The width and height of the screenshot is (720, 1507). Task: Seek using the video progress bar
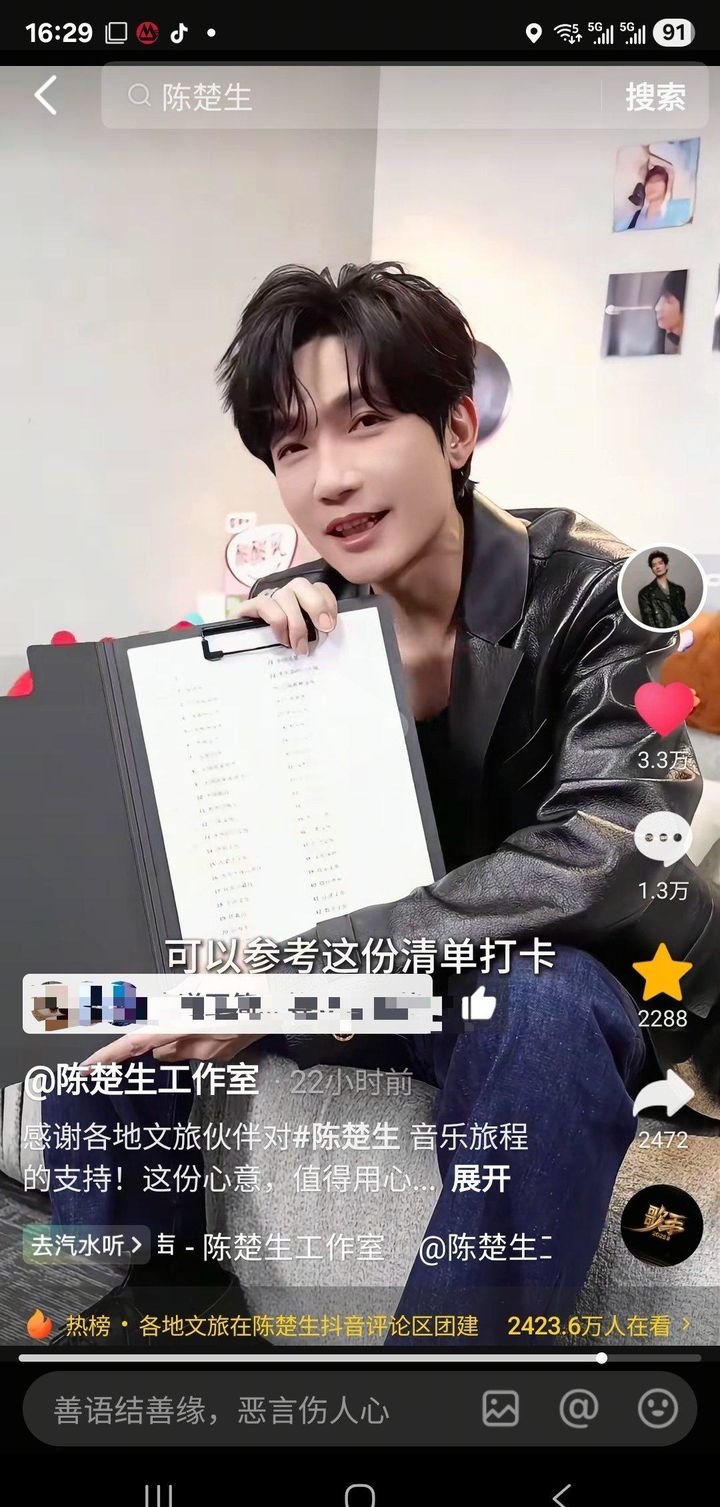[360, 1358]
